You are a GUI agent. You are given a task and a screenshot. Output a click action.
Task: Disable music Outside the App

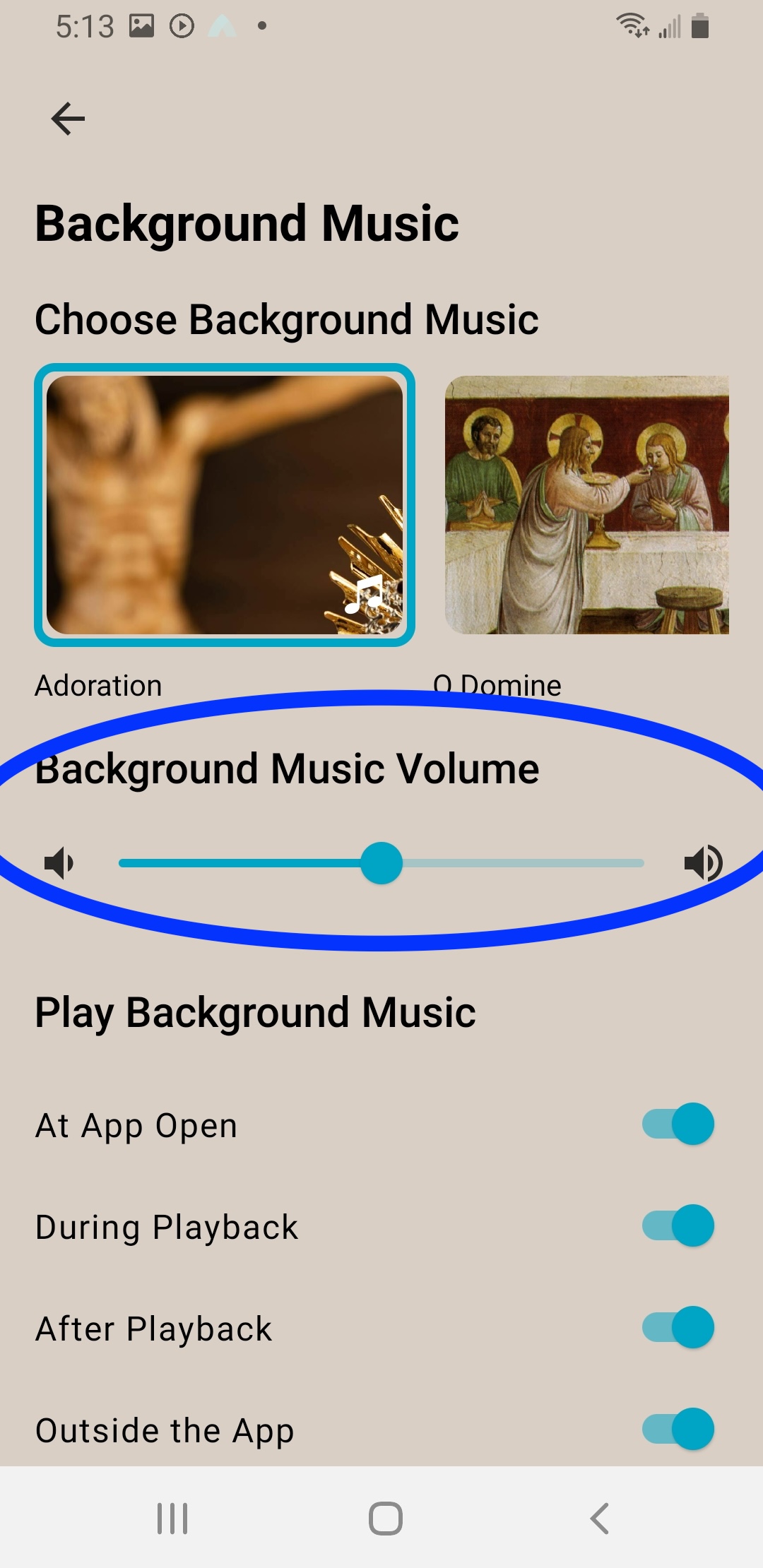coord(677,1429)
